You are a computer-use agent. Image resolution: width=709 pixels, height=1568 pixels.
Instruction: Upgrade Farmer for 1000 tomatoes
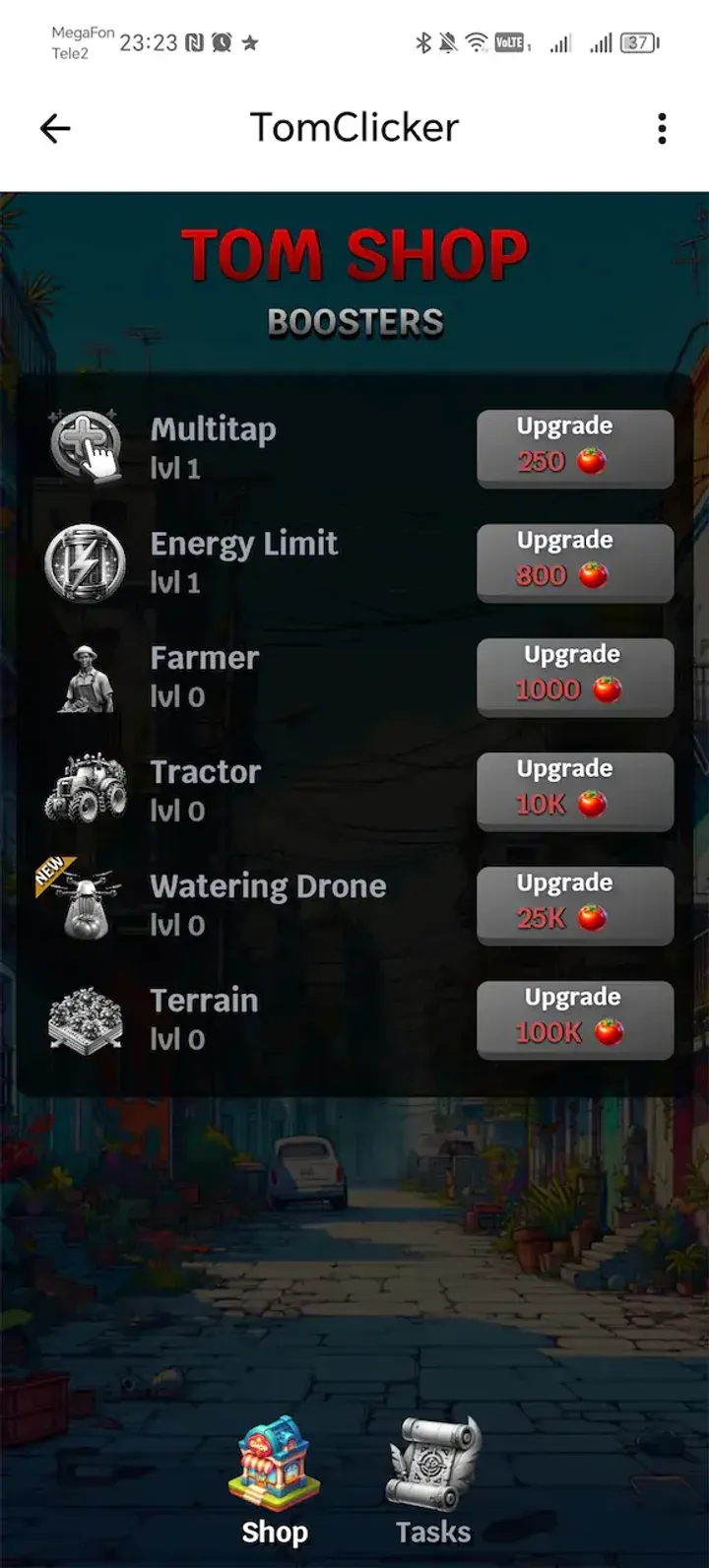coord(574,677)
